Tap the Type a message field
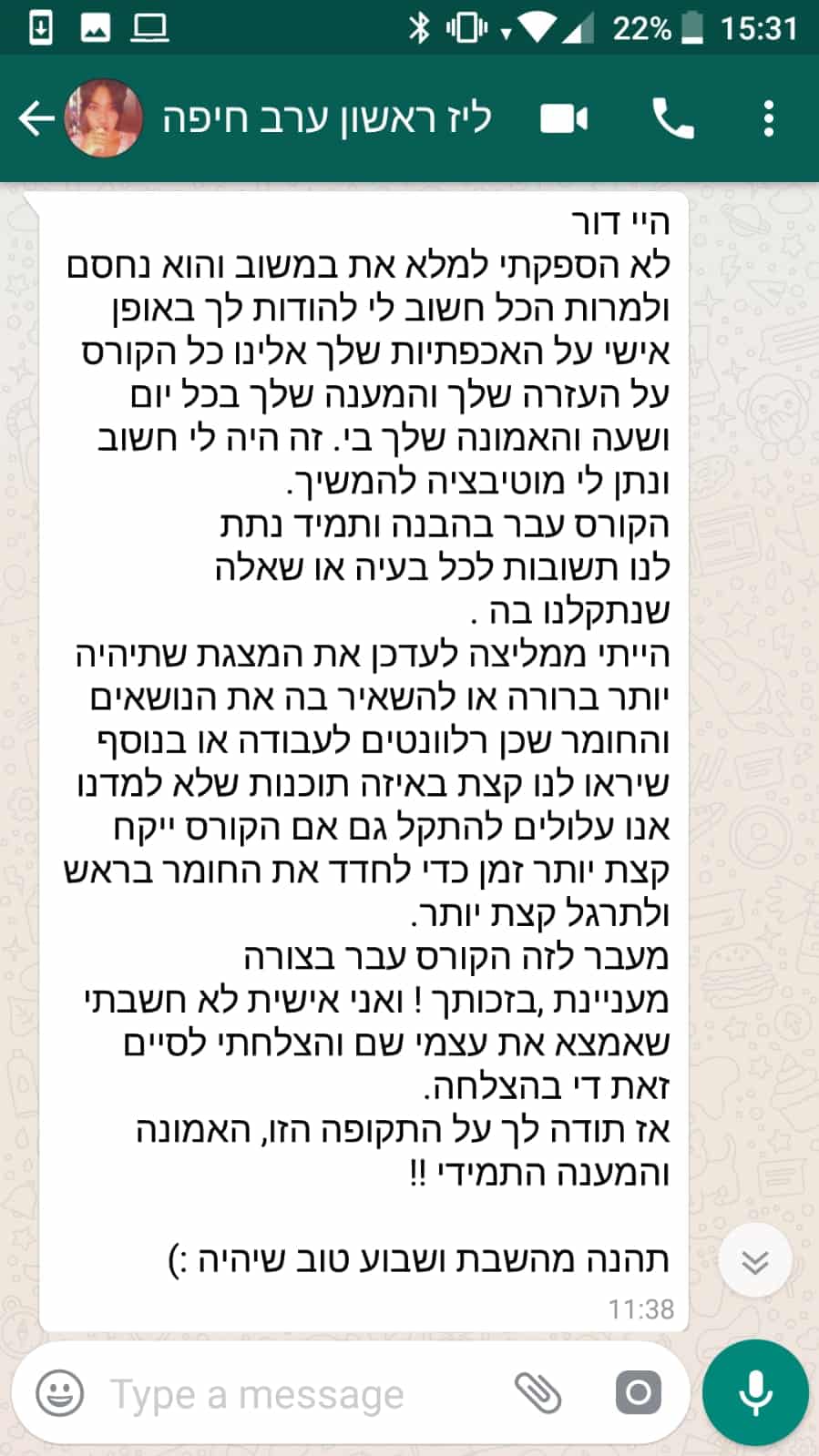This screenshot has height=1456, width=819. tap(301, 1394)
